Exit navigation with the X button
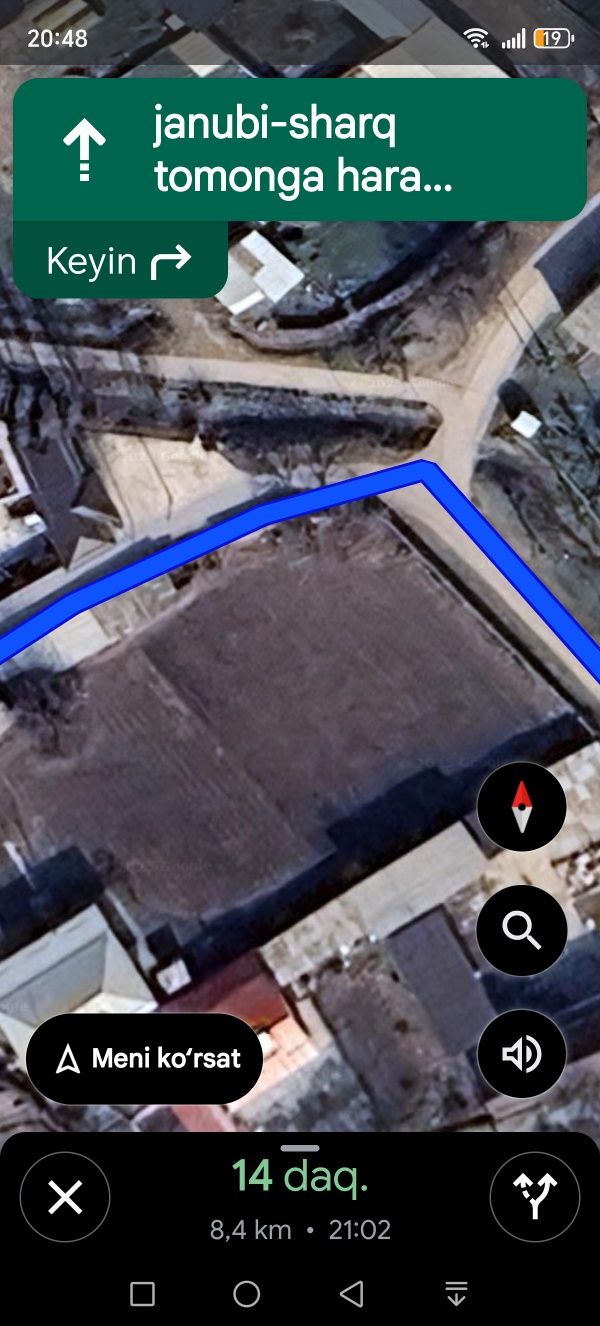The image size is (600, 1326). click(x=65, y=1197)
